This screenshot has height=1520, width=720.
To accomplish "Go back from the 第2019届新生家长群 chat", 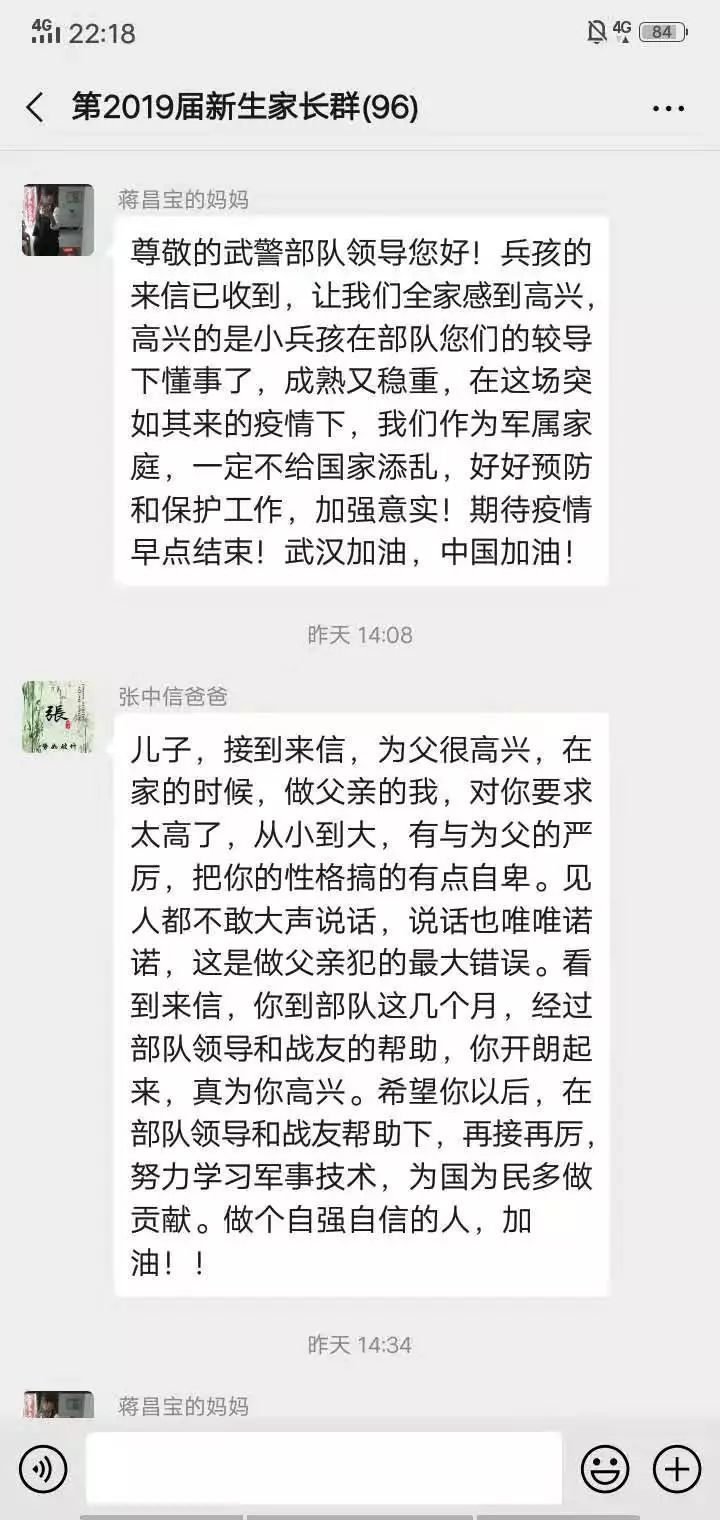I will point(35,108).
